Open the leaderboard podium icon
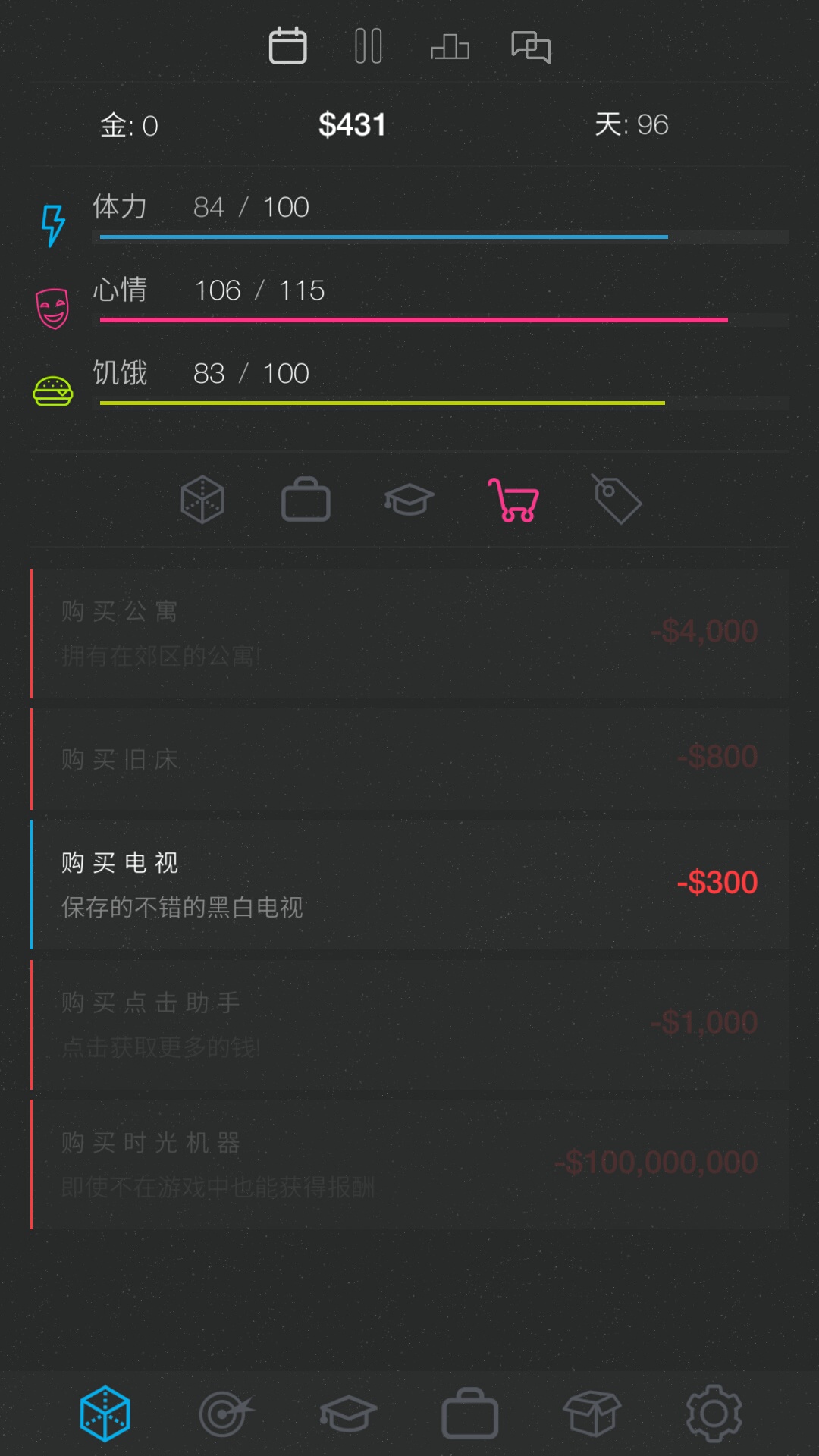Screen dimensions: 819x1456 click(x=450, y=47)
